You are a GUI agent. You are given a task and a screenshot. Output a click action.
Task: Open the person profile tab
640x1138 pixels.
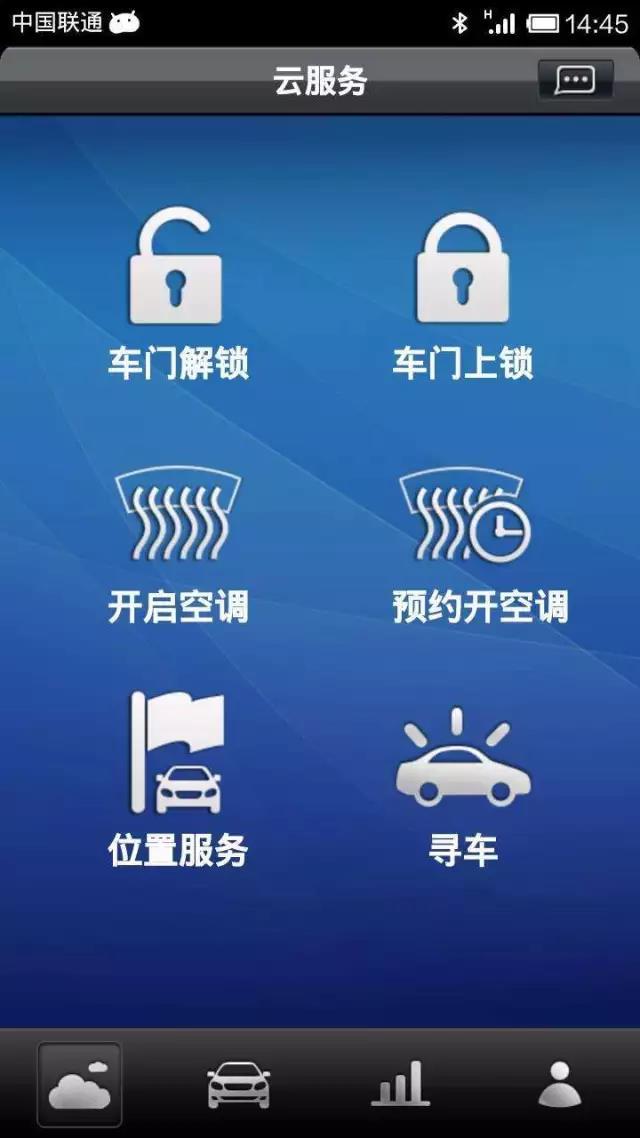(559, 1084)
